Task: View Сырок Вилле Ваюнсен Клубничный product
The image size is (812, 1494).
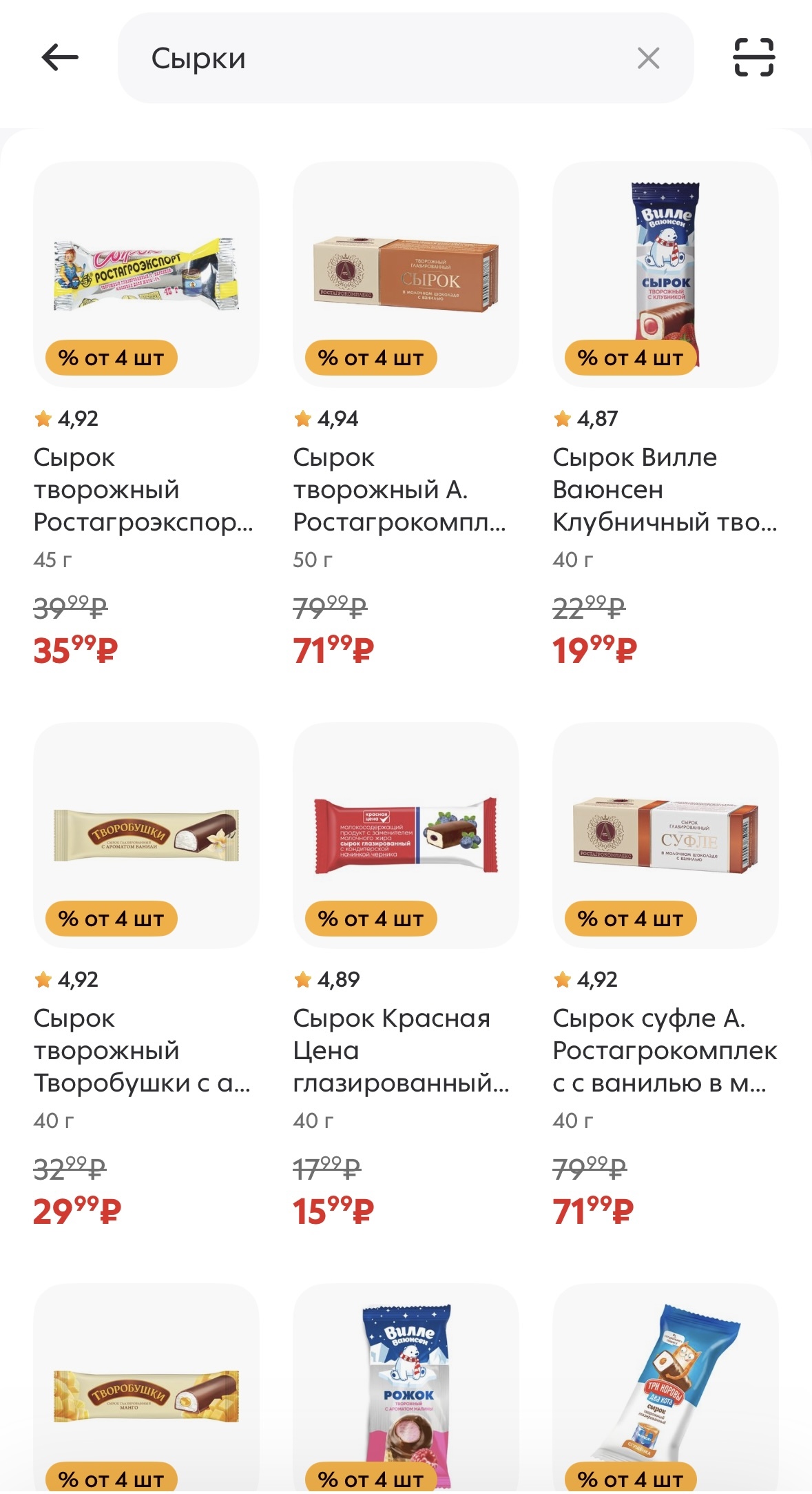Action: [665, 275]
